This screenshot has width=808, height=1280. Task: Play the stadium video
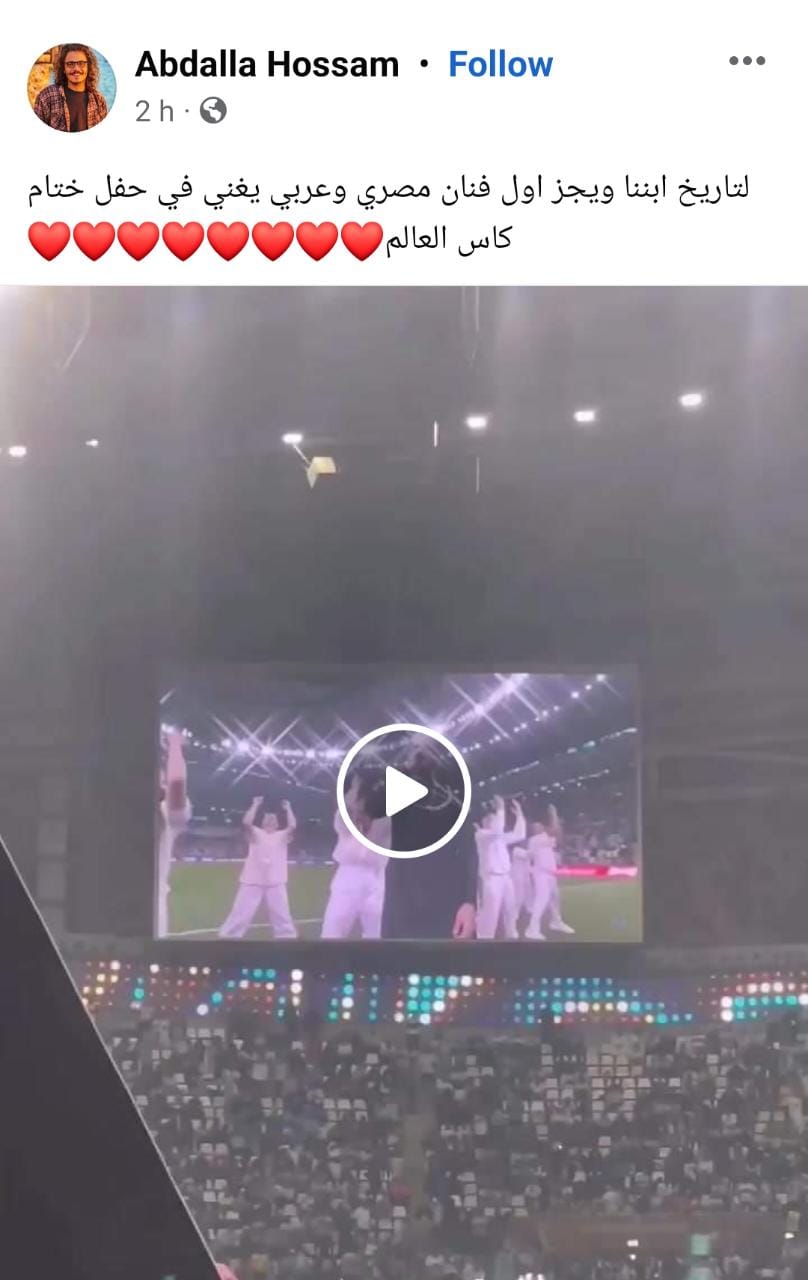403,791
